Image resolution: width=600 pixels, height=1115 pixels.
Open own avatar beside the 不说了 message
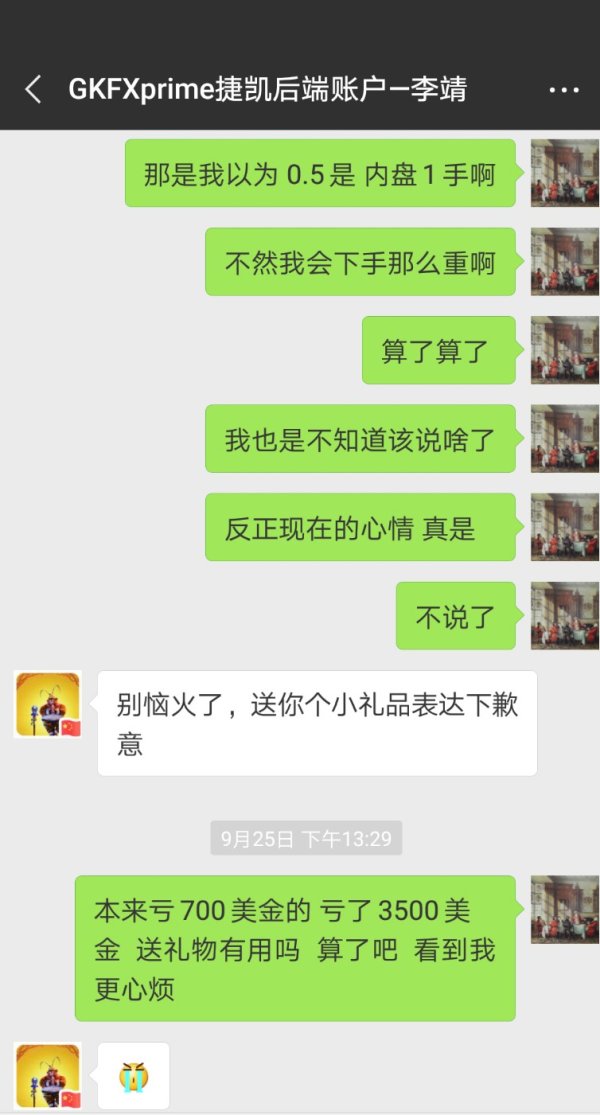(x=564, y=615)
